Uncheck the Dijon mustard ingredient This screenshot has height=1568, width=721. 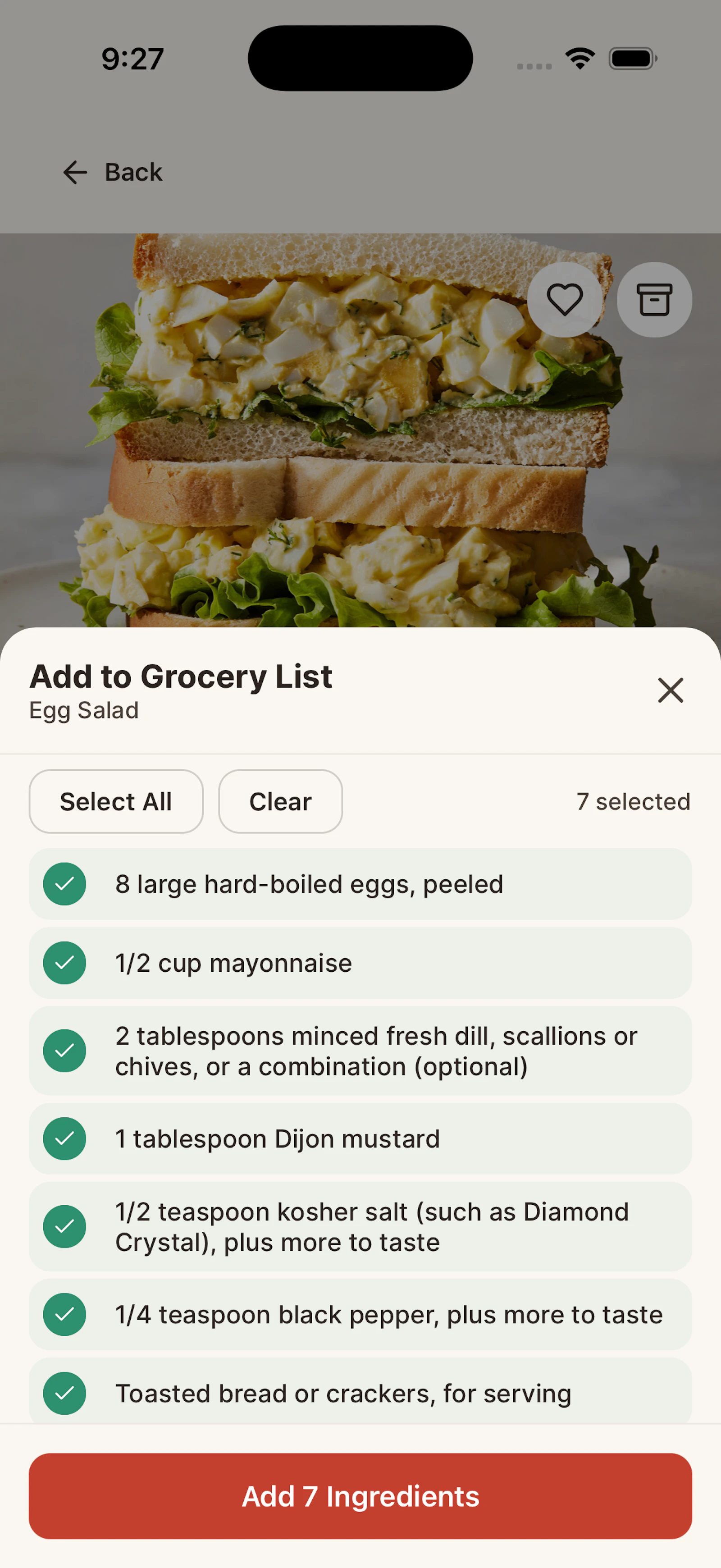tap(64, 1138)
